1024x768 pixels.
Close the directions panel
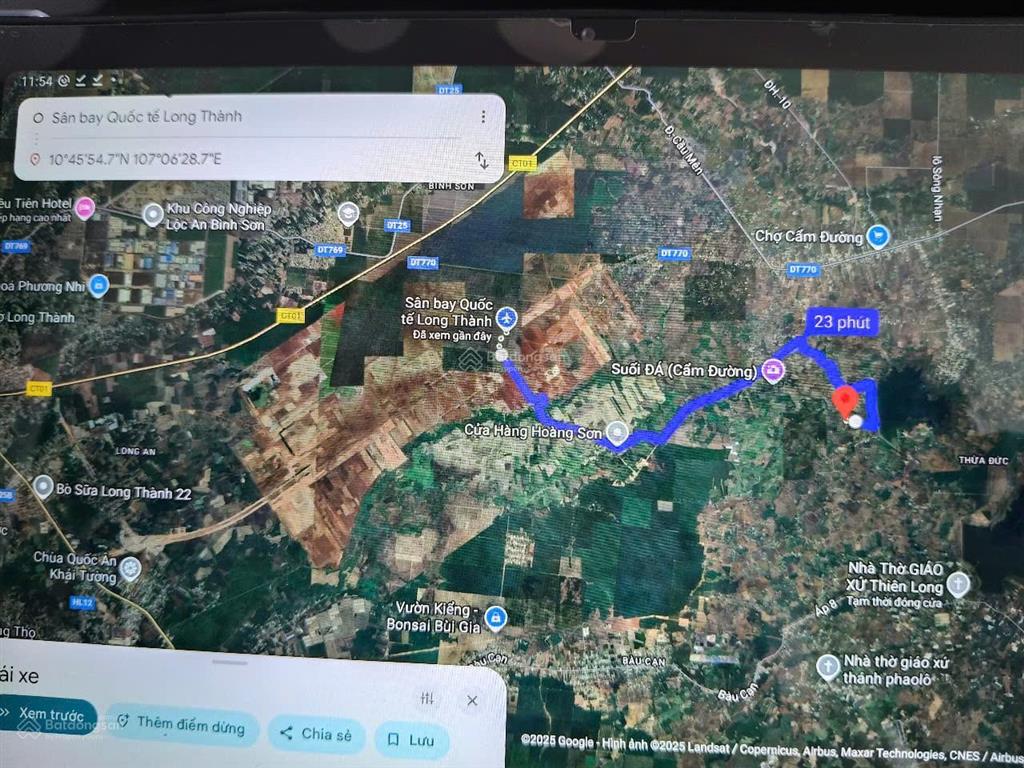coord(472,700)
